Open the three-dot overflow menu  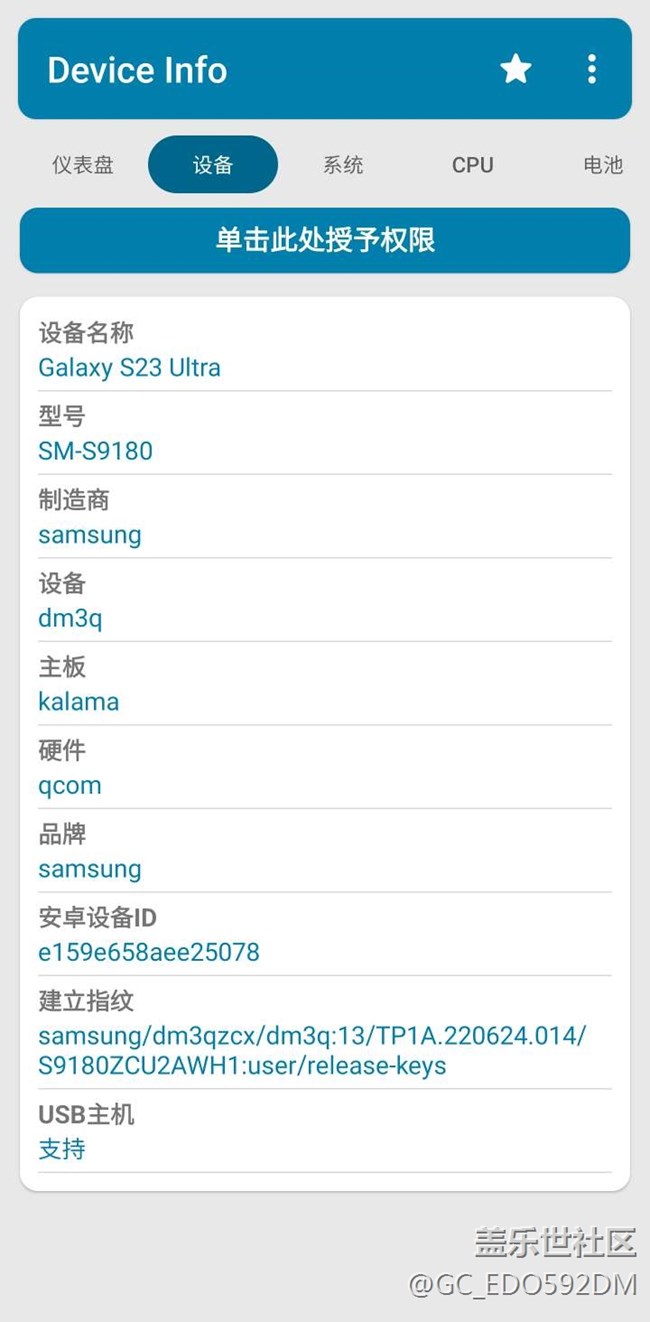pos(591,69)
